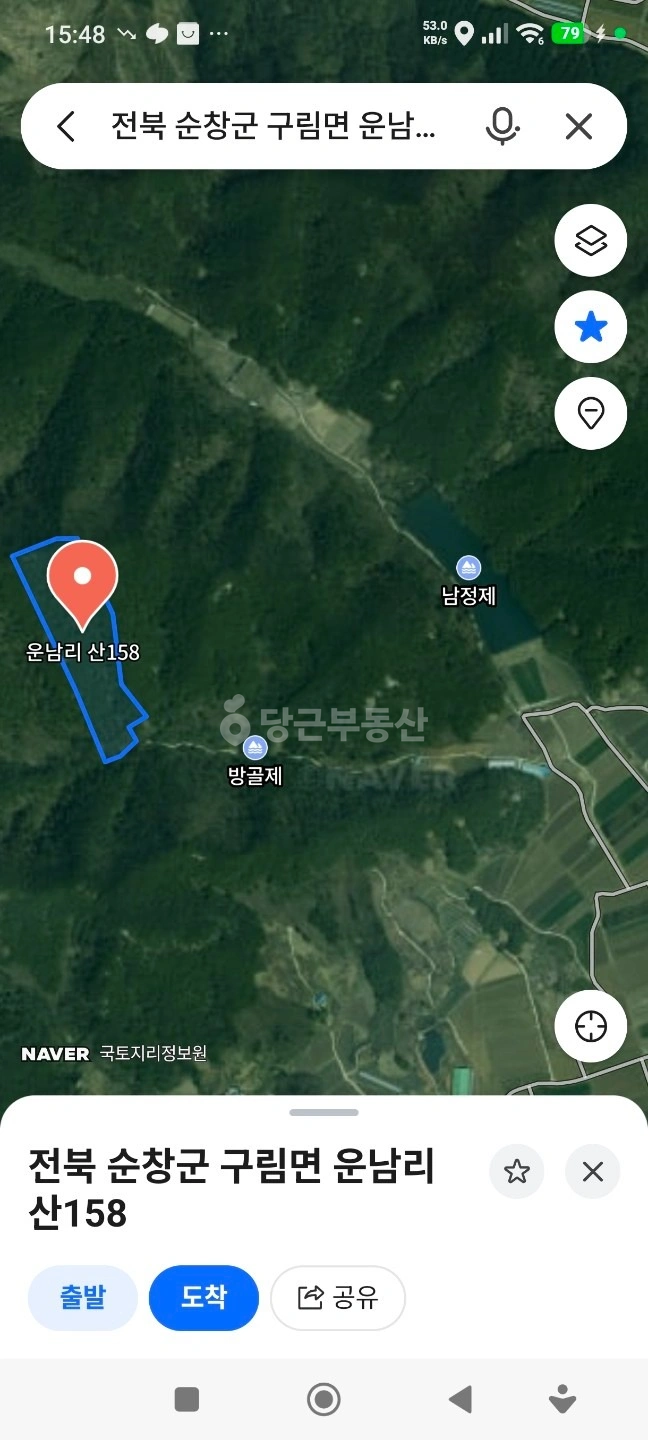Open saved places star button
Screen dimensions: 648x1440
pos(591,327)
